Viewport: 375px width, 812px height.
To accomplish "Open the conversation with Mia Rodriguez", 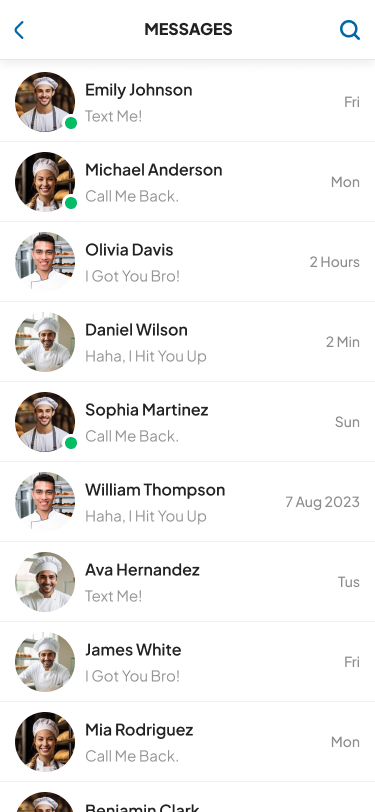I will 188,742.
